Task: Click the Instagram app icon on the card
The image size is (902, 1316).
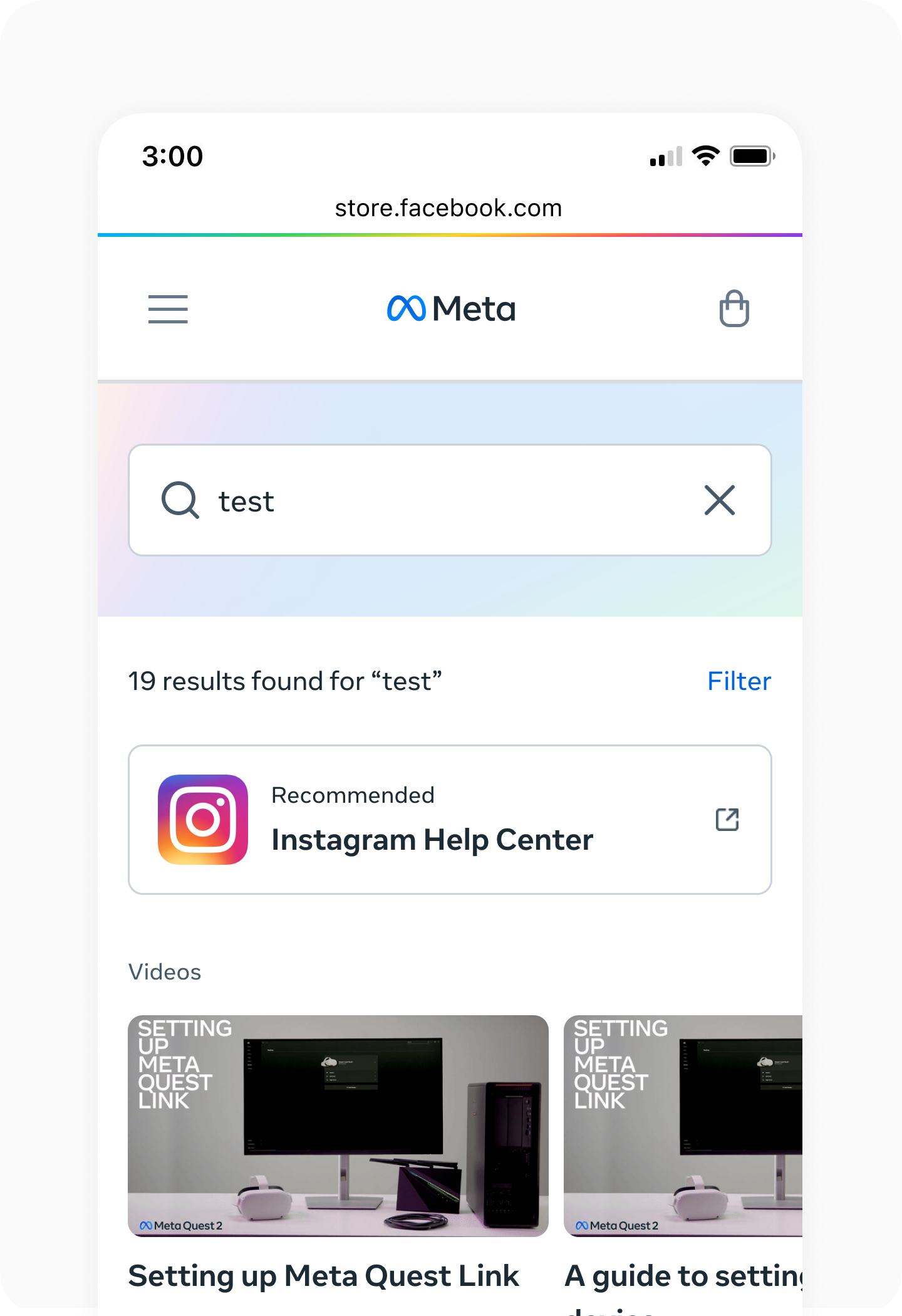Action: pos(201,819)
